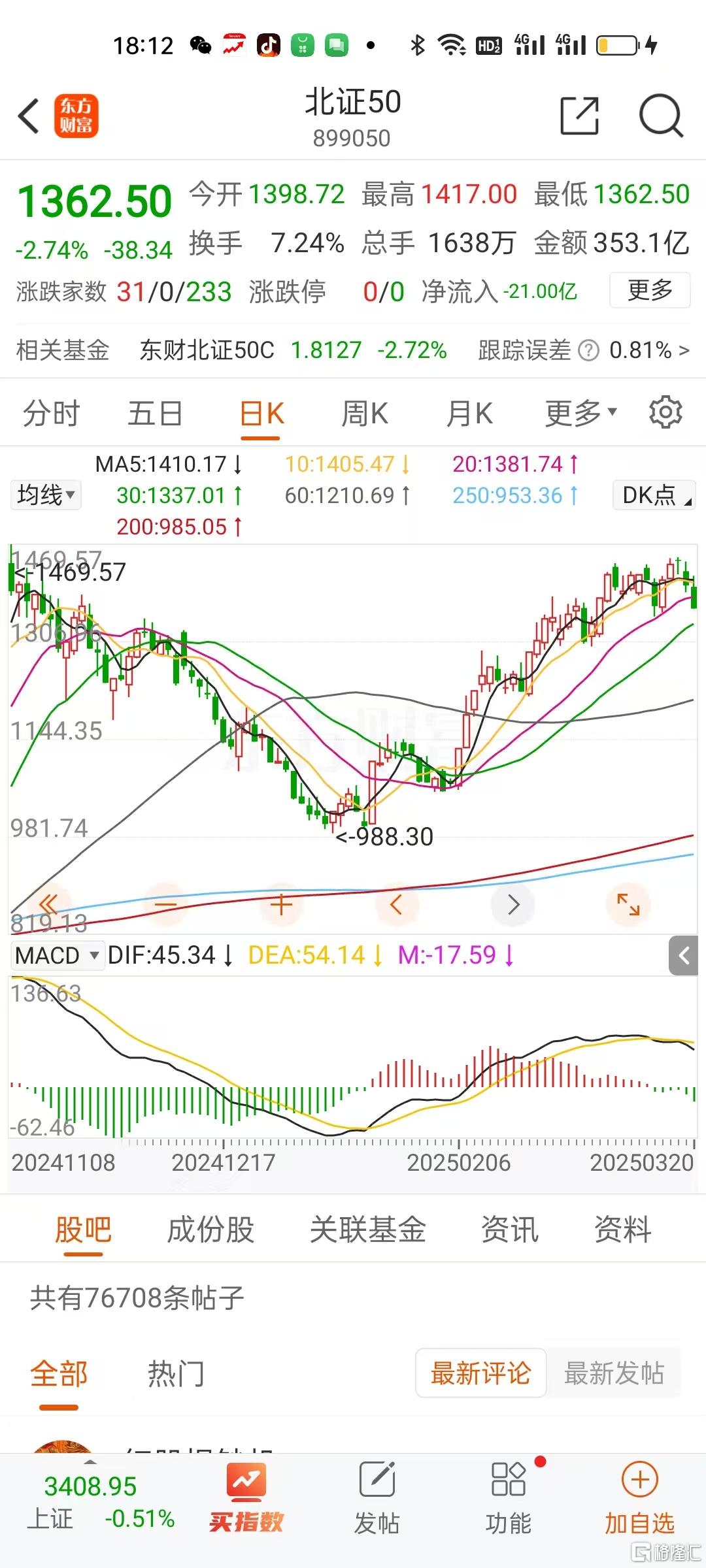Switch to the 成份股 tab
The image size is (706, 1568).
pyautogui.click(x=210, y=1230)
